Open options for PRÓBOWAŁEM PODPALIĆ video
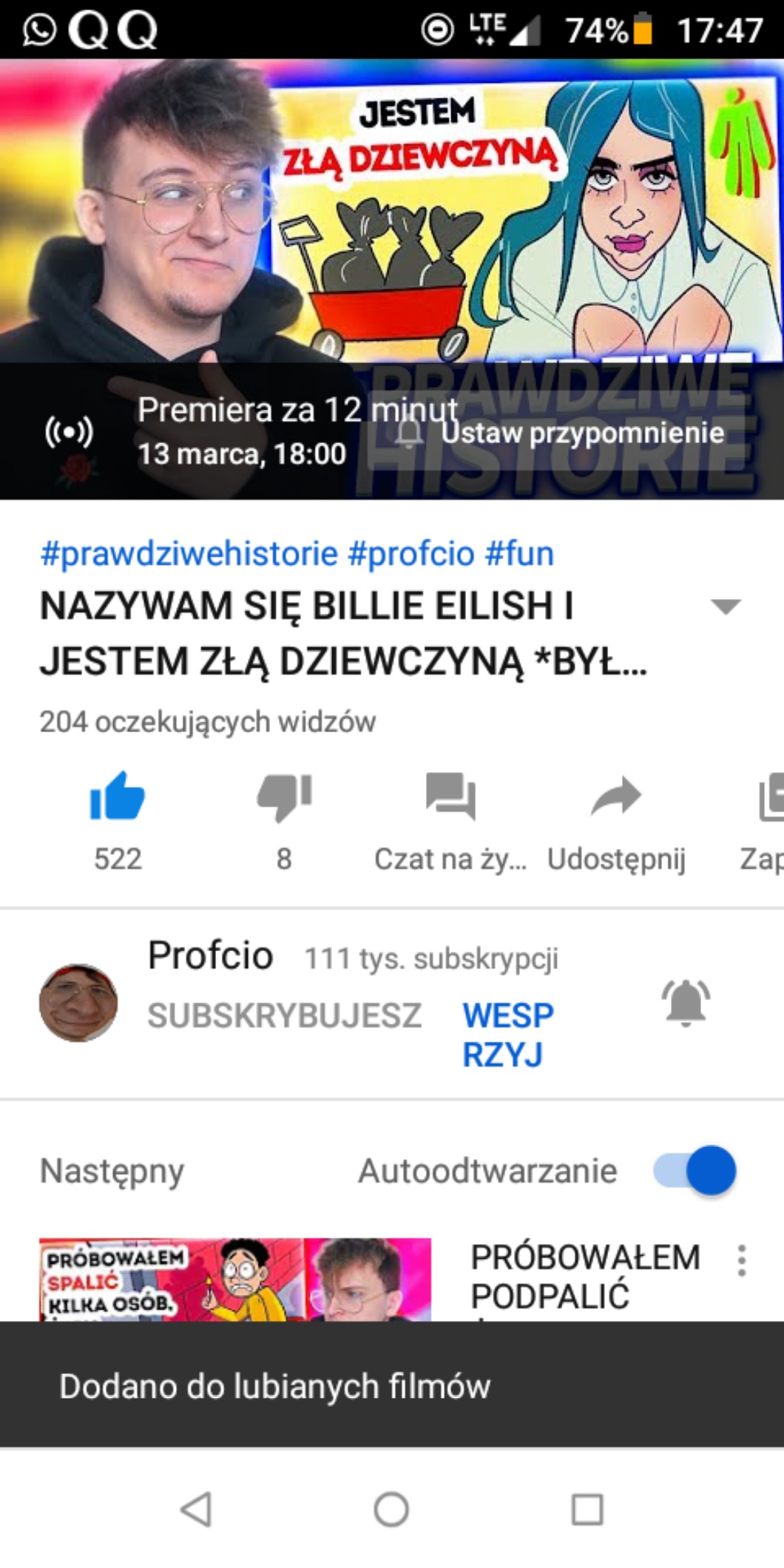Viewport: 784px width, 1568px height. pyautogui.click(x=742, y=1260)
